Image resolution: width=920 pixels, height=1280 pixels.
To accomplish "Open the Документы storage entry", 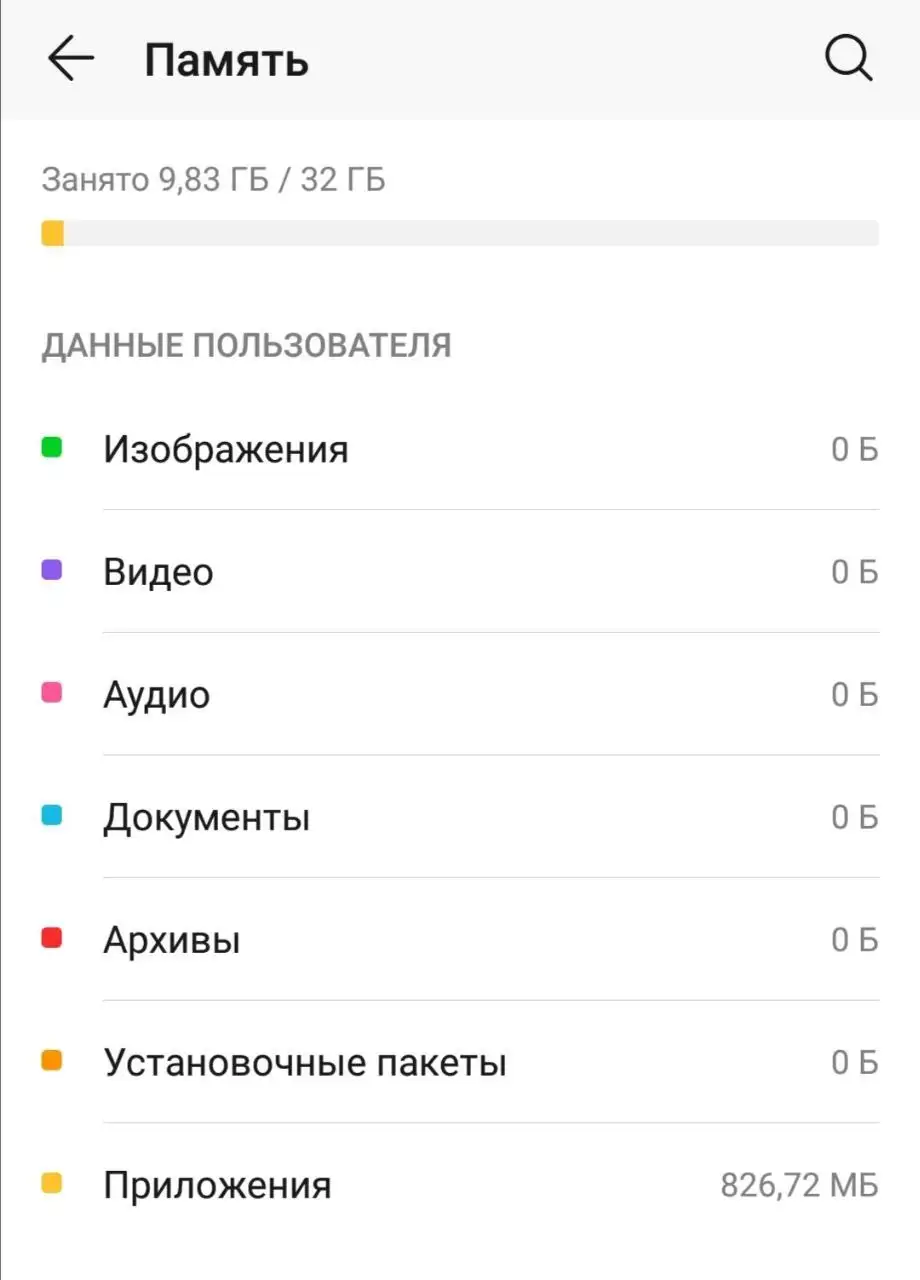I will (x=206, y=817).
